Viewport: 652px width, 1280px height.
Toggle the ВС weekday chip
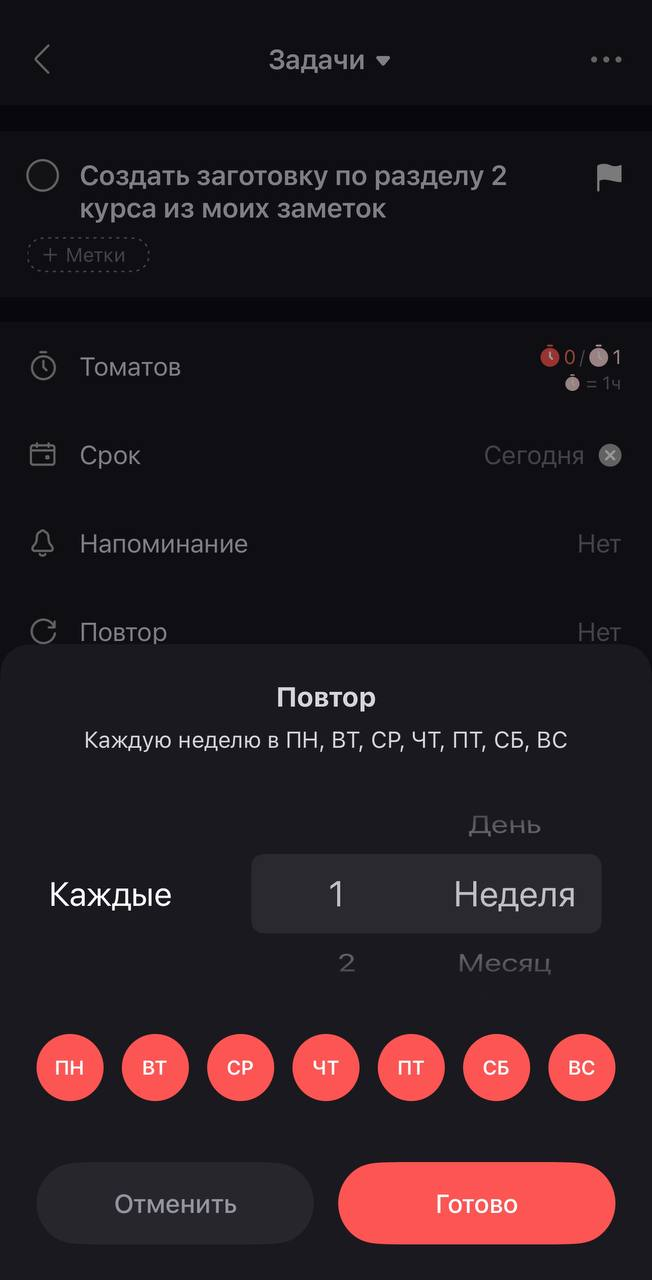click(x=582, y=1067)
